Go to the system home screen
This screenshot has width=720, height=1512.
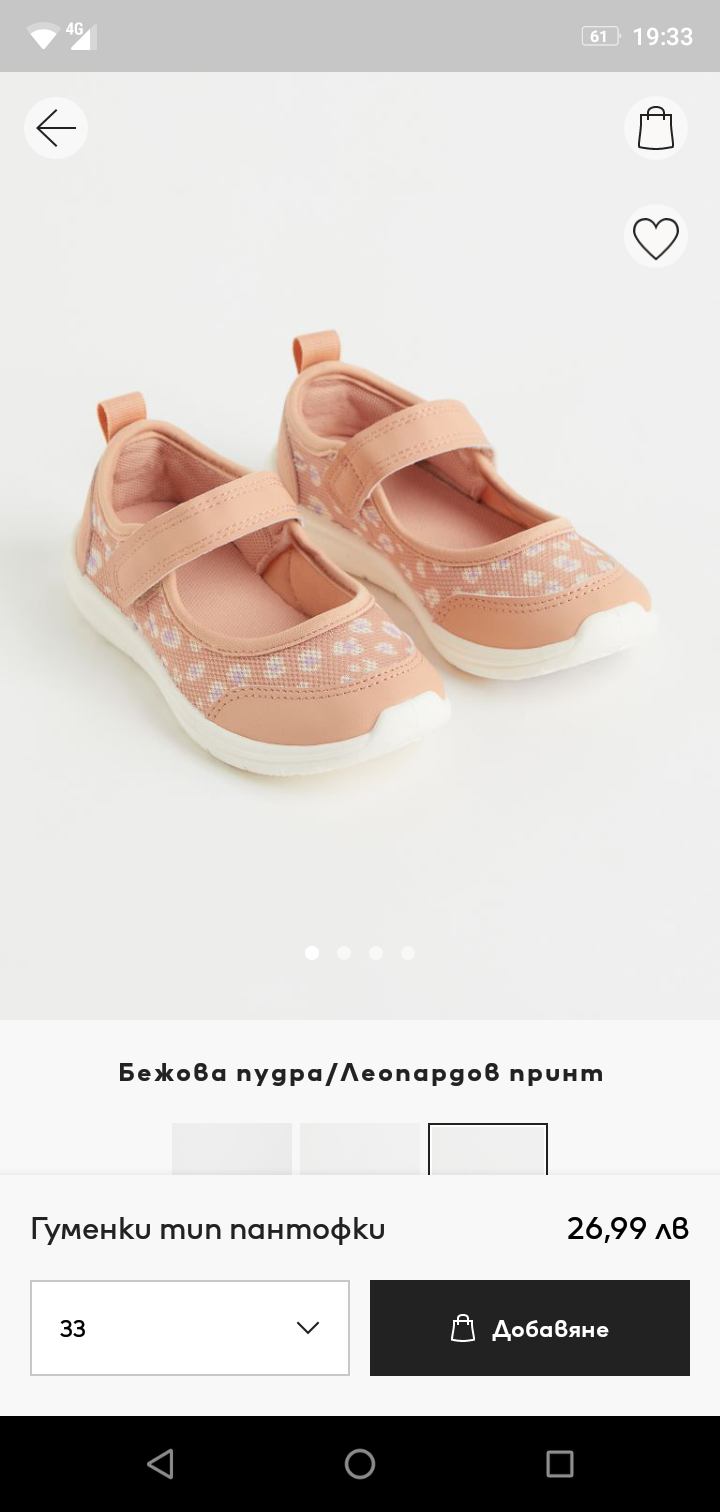coord(360,1464)
